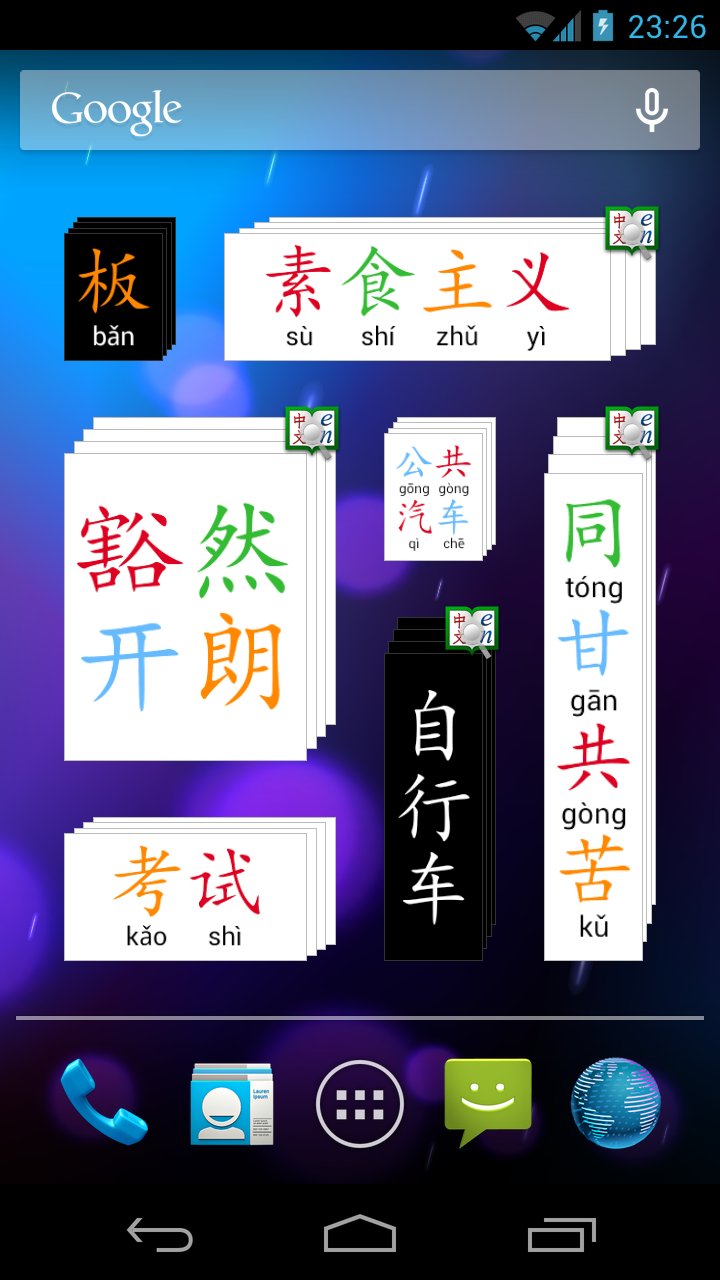The image size is (720, 1280).
Task: Launch the Phone dialer app
Action: 103,1103
